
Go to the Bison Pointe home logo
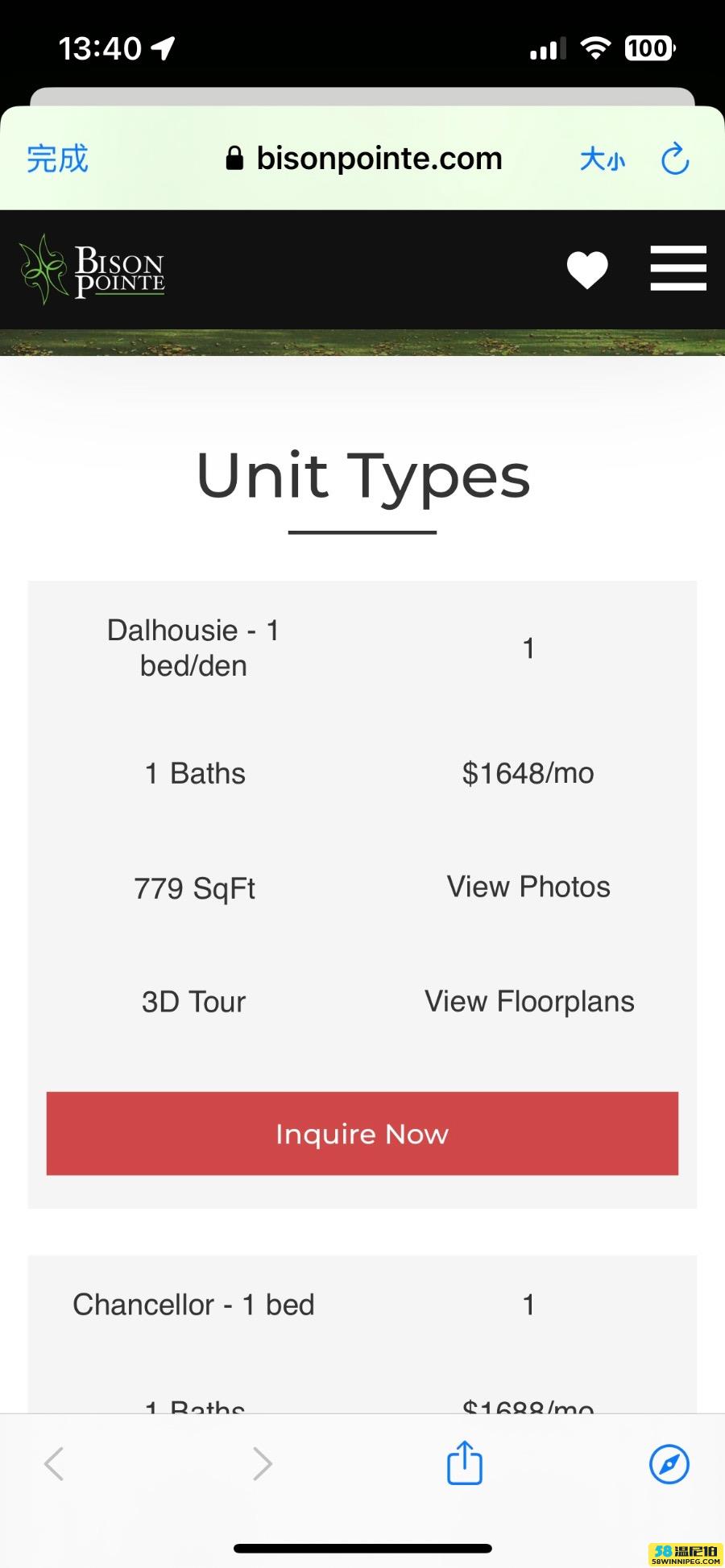click(x=93, y=269)
